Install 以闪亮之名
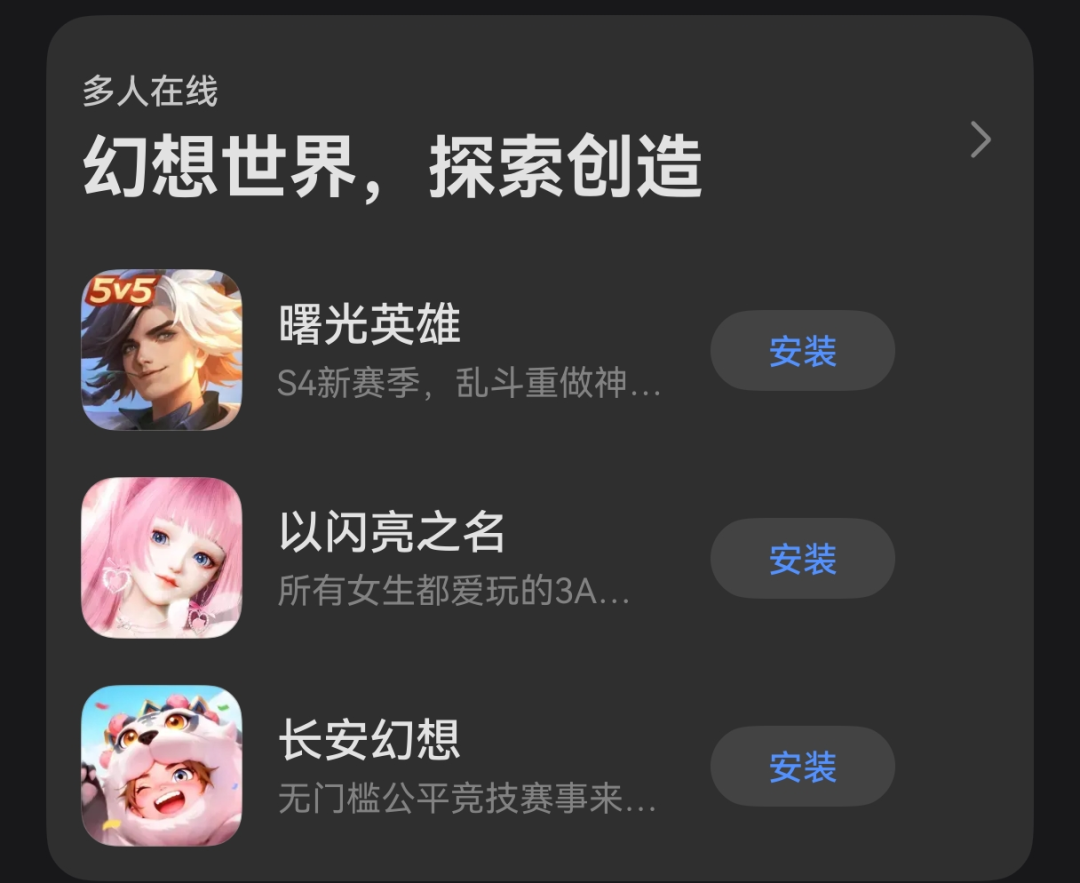This screenshot has width=1080, height=883. coord(802,559)
